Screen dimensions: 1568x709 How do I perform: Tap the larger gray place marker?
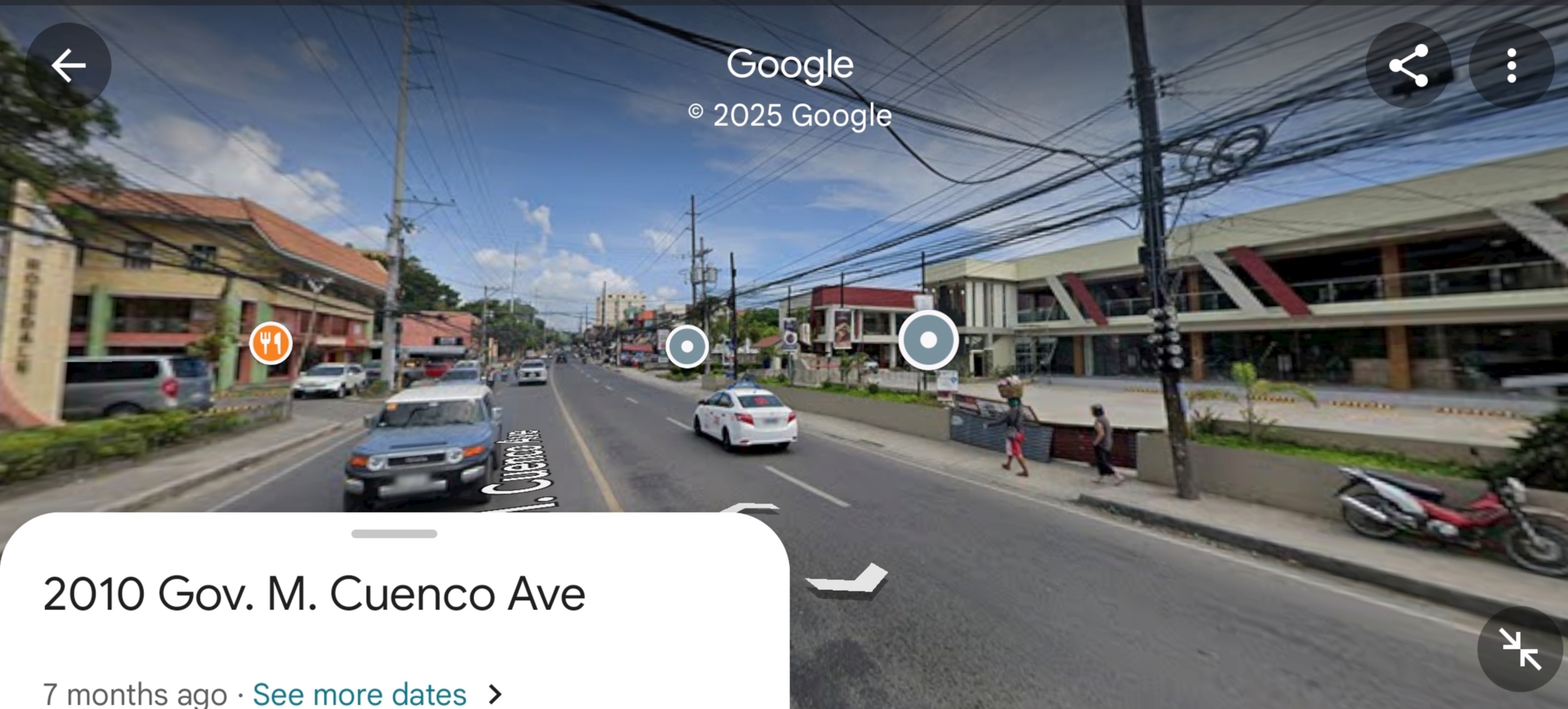(x=928, y=340)
